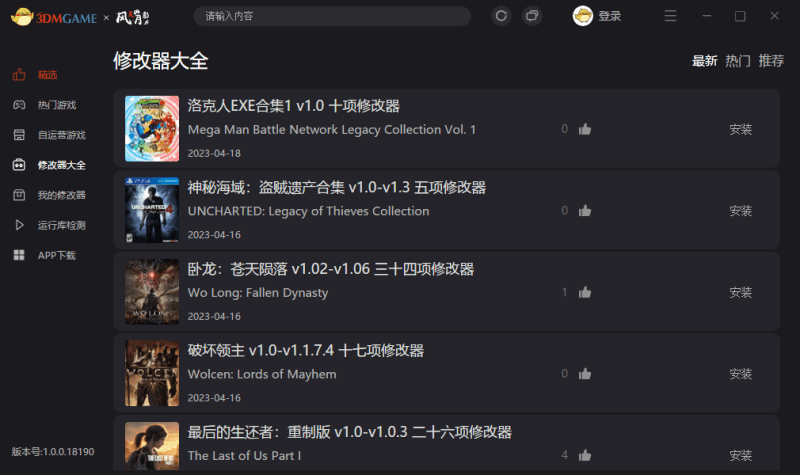Switch to 推荐 sorting
The height and width of the screenshot is (475, 800).
(x=771, y=61)
